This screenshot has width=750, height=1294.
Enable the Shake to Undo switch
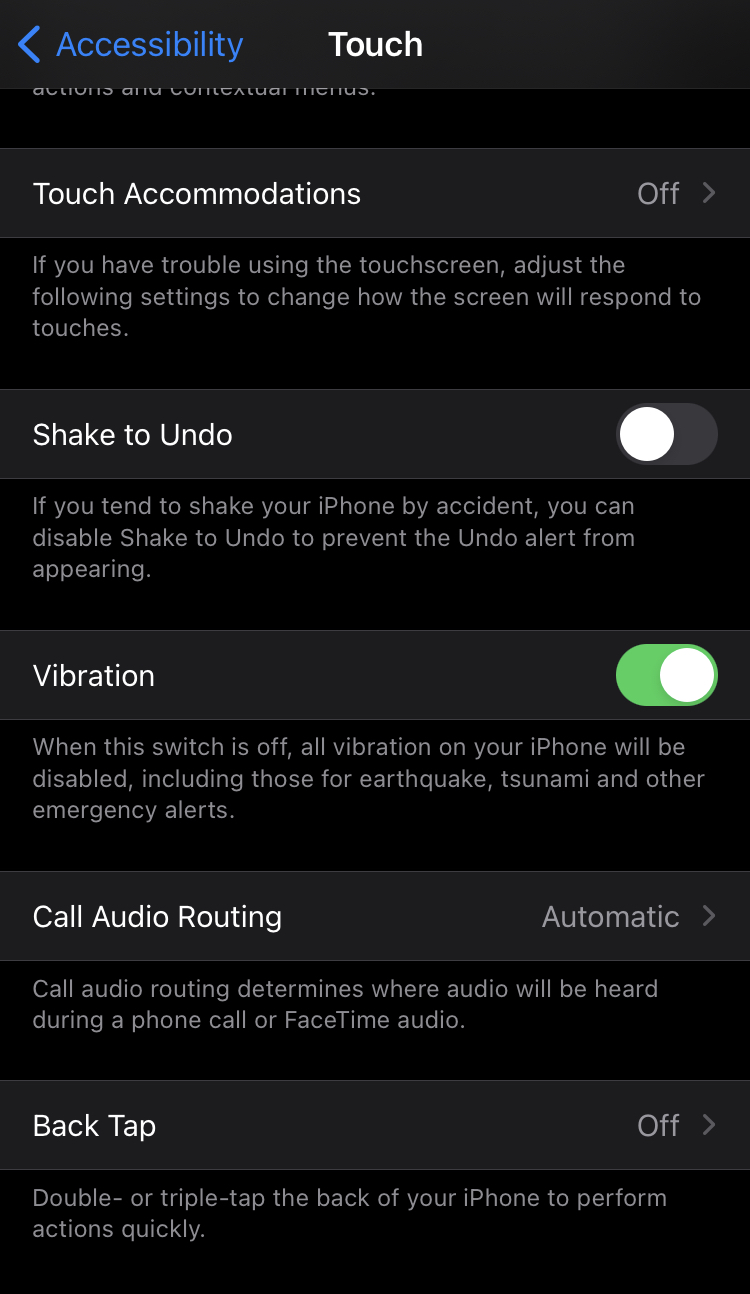[666, 434]
